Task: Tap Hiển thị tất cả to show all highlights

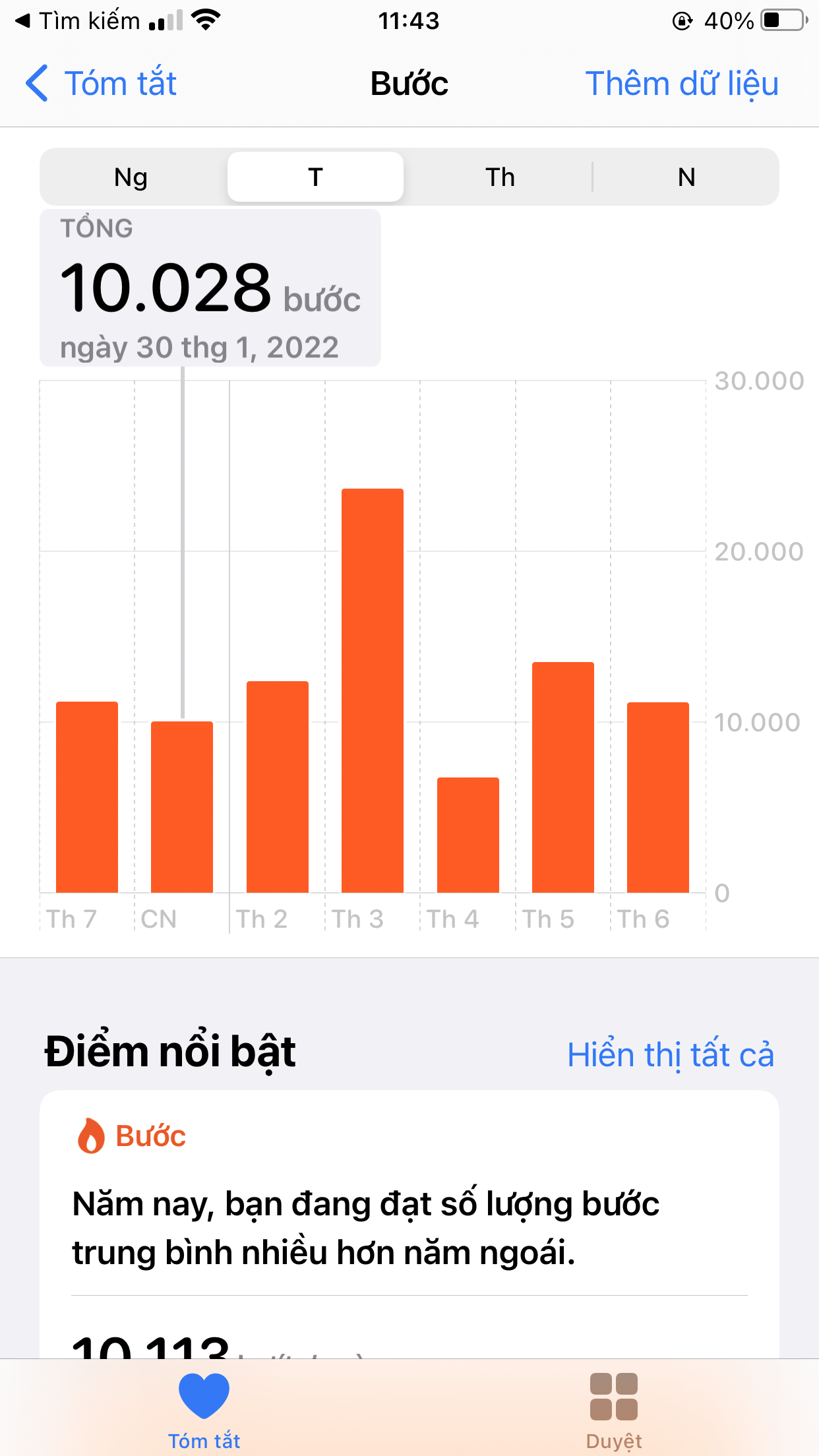Action: click(x=671, y=1053)
